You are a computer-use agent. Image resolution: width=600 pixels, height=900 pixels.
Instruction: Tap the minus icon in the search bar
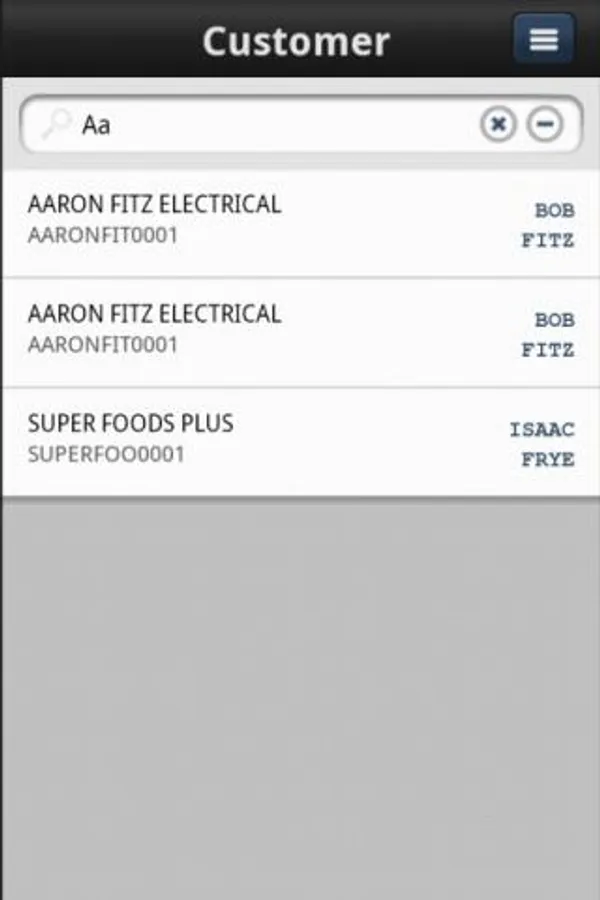[545, 125]
